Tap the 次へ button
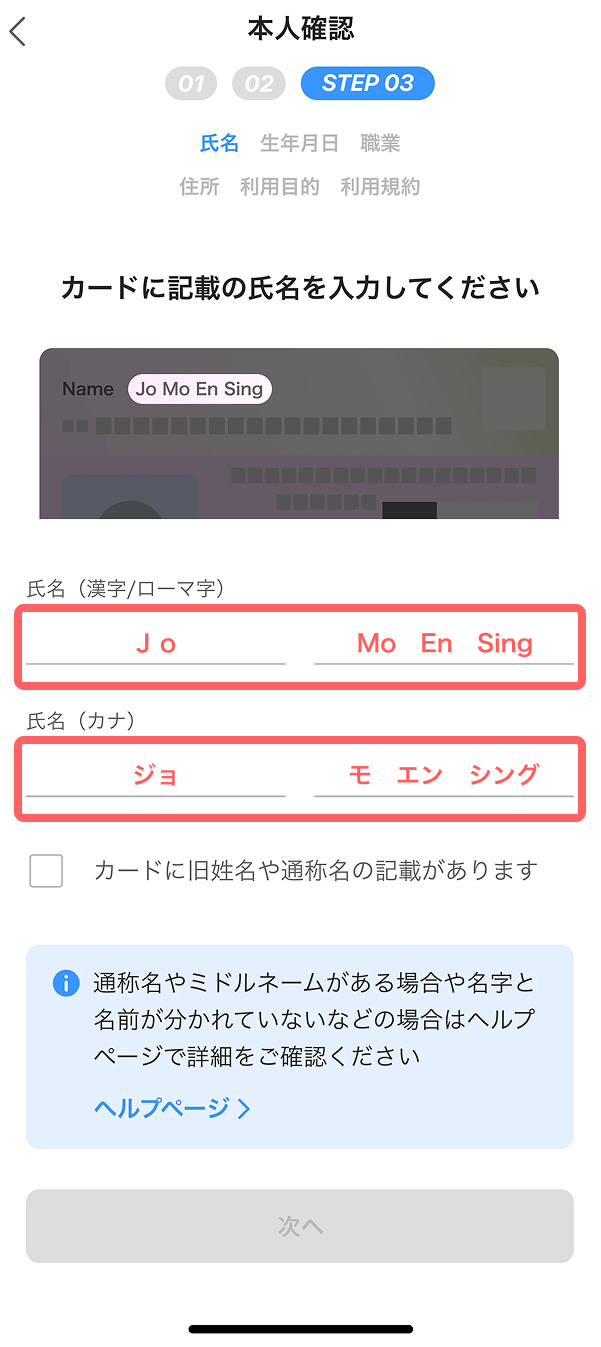 (x=300, y=1226)
